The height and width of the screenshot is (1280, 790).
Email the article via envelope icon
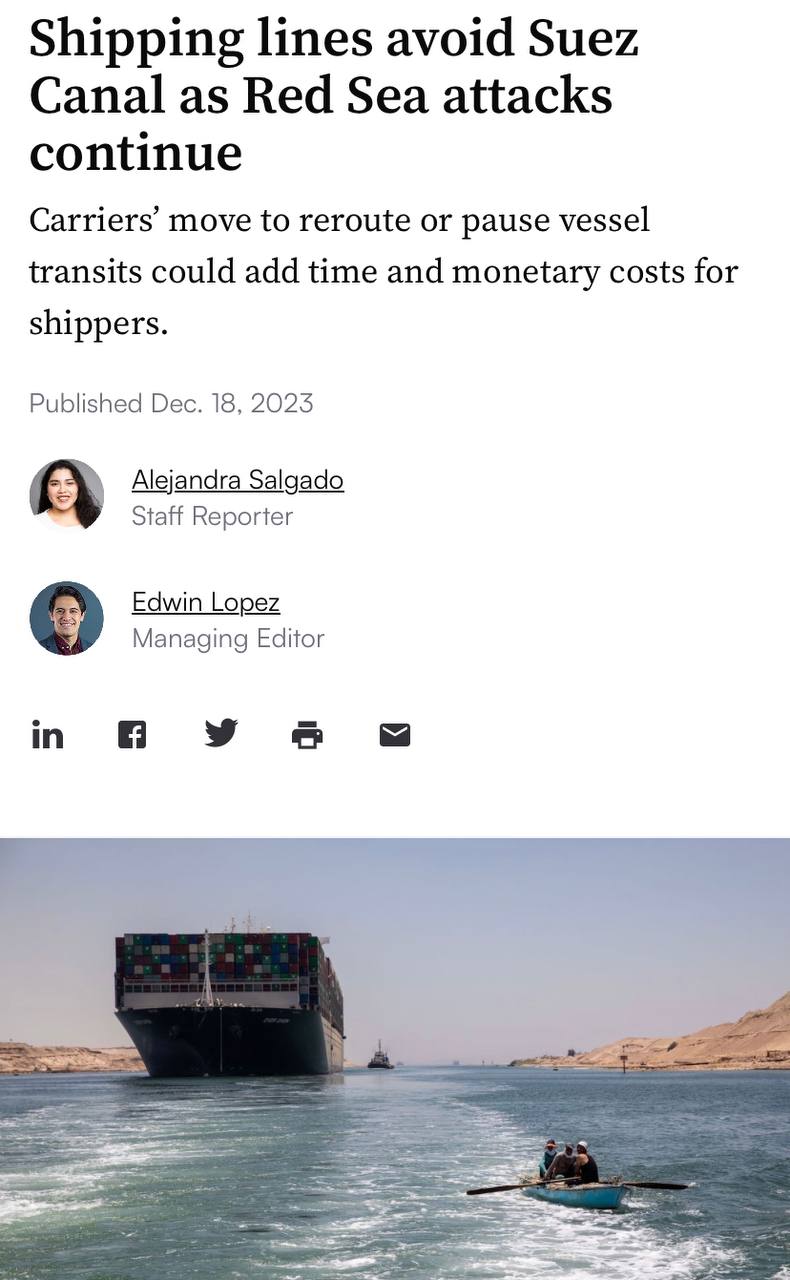pos(395,735)
